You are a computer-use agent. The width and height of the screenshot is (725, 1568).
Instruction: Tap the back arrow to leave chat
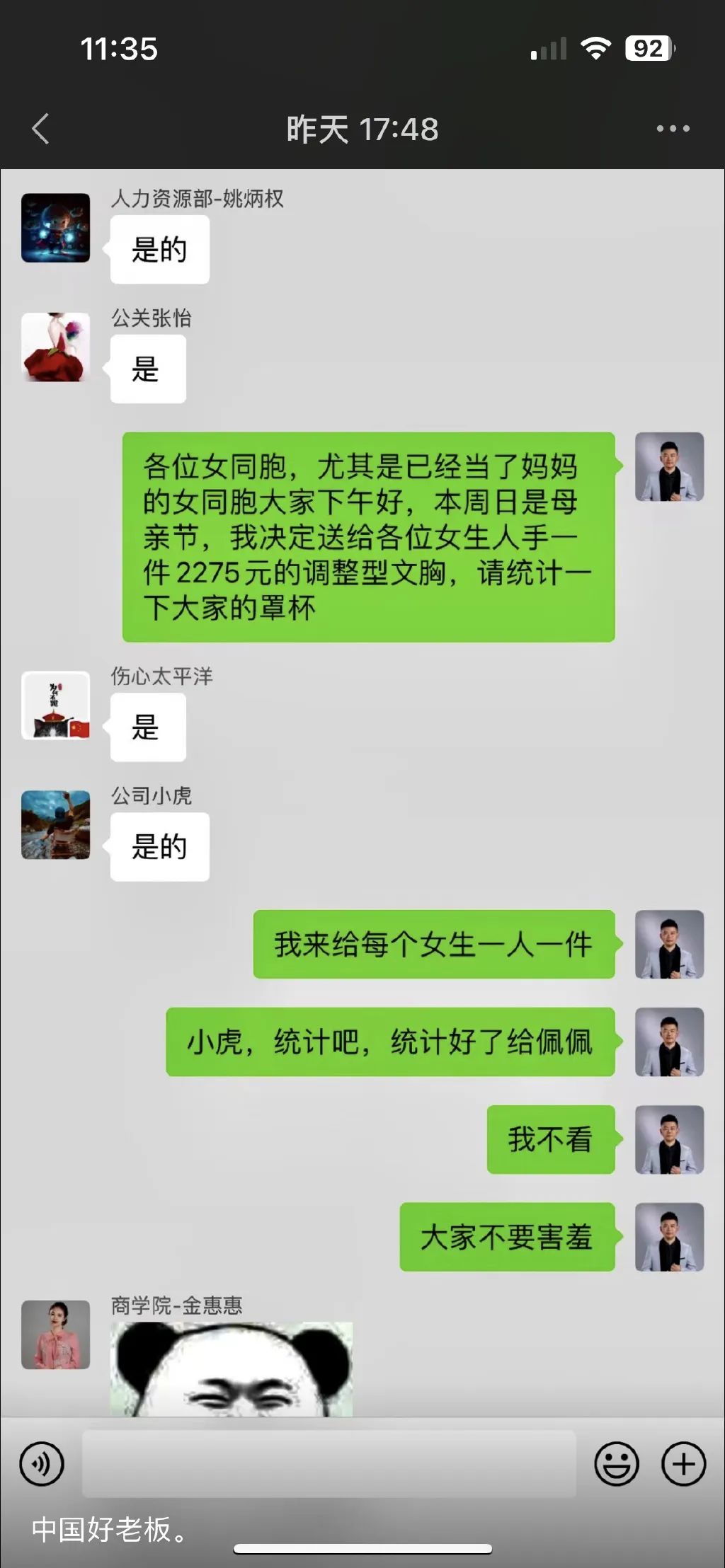coord(40,127)
